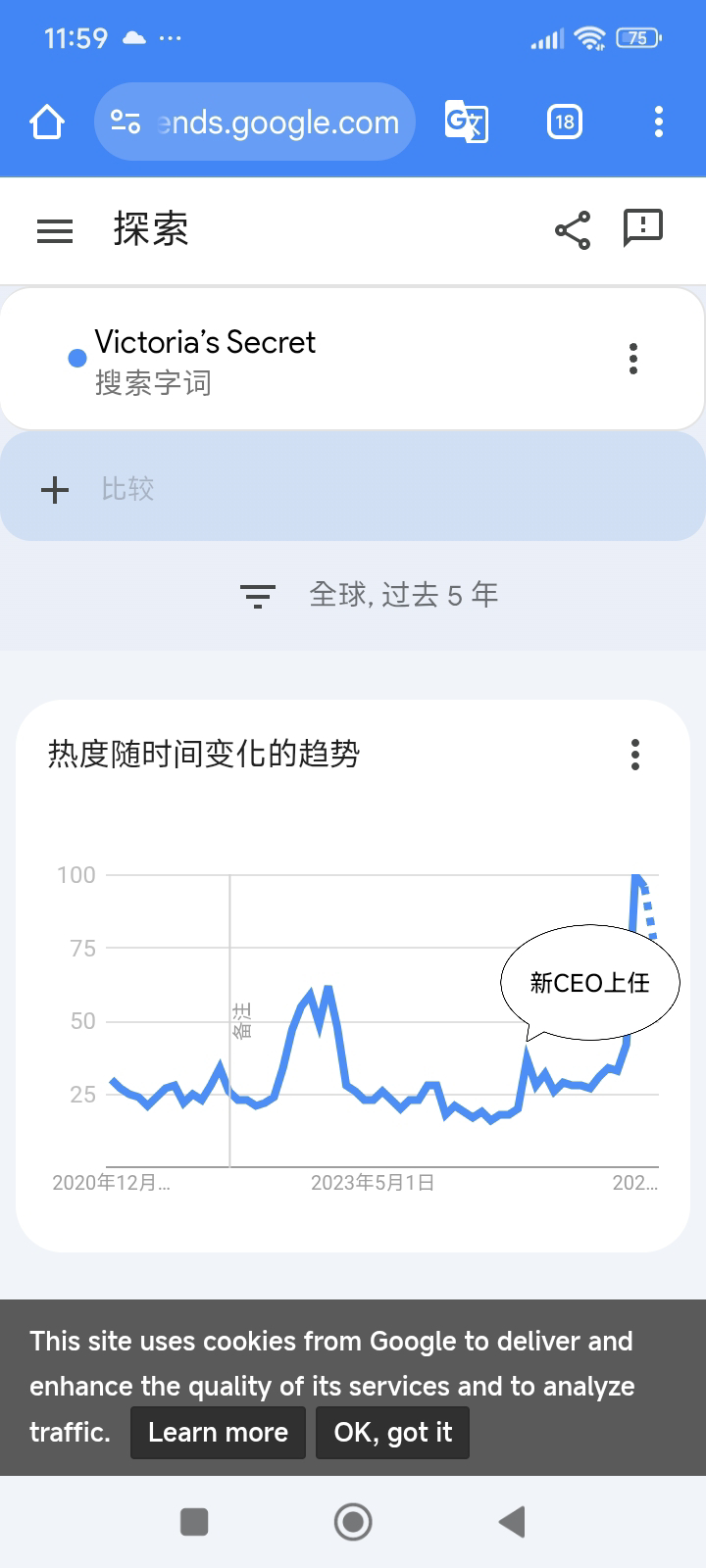The width and height of the screenshot is (706, 1568).
Task: Go back using the system back button
Action: 512,1522
